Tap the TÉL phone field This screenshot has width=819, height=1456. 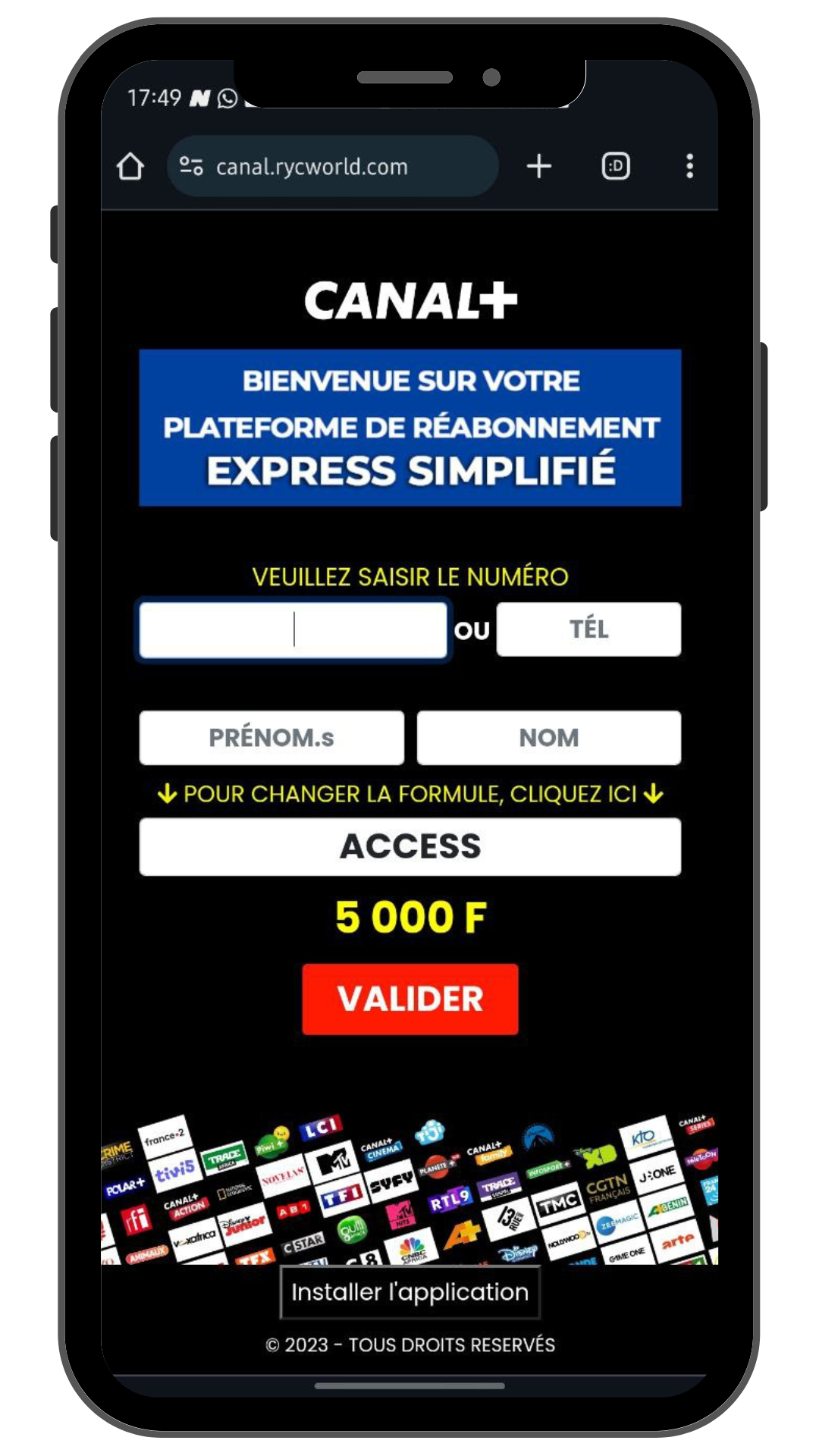[588, 629]
